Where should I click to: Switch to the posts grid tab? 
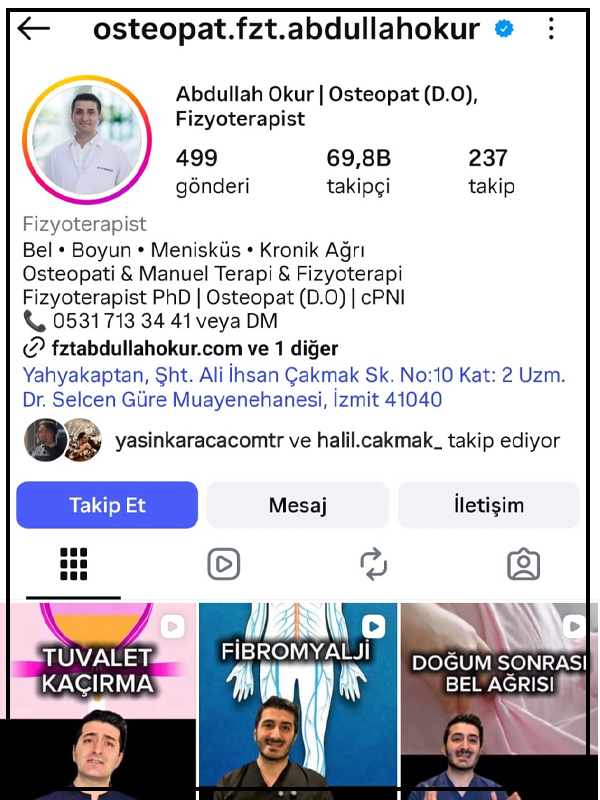[74, 565]
